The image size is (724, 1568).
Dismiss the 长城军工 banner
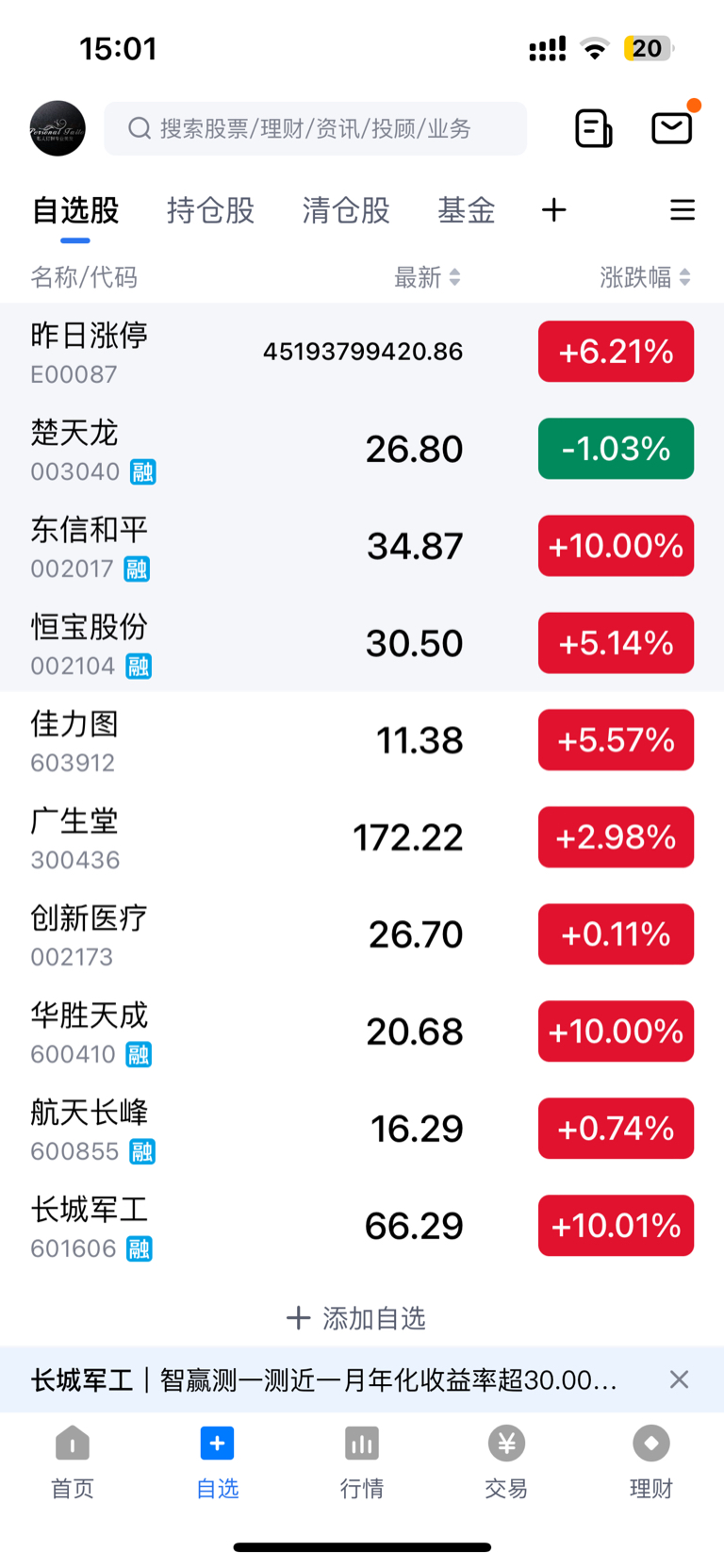(679, 1379)
